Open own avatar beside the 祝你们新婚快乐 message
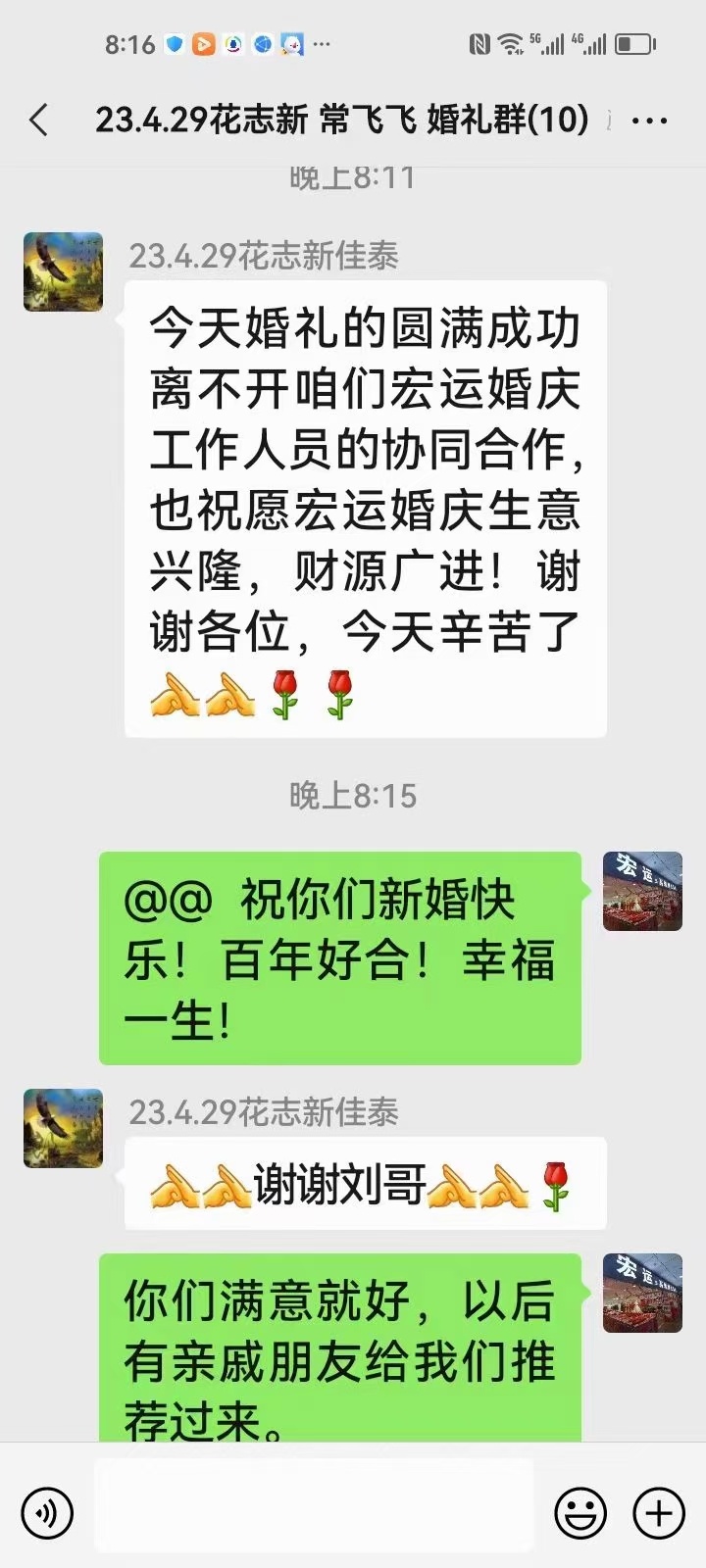 click(x=642, y=891)
